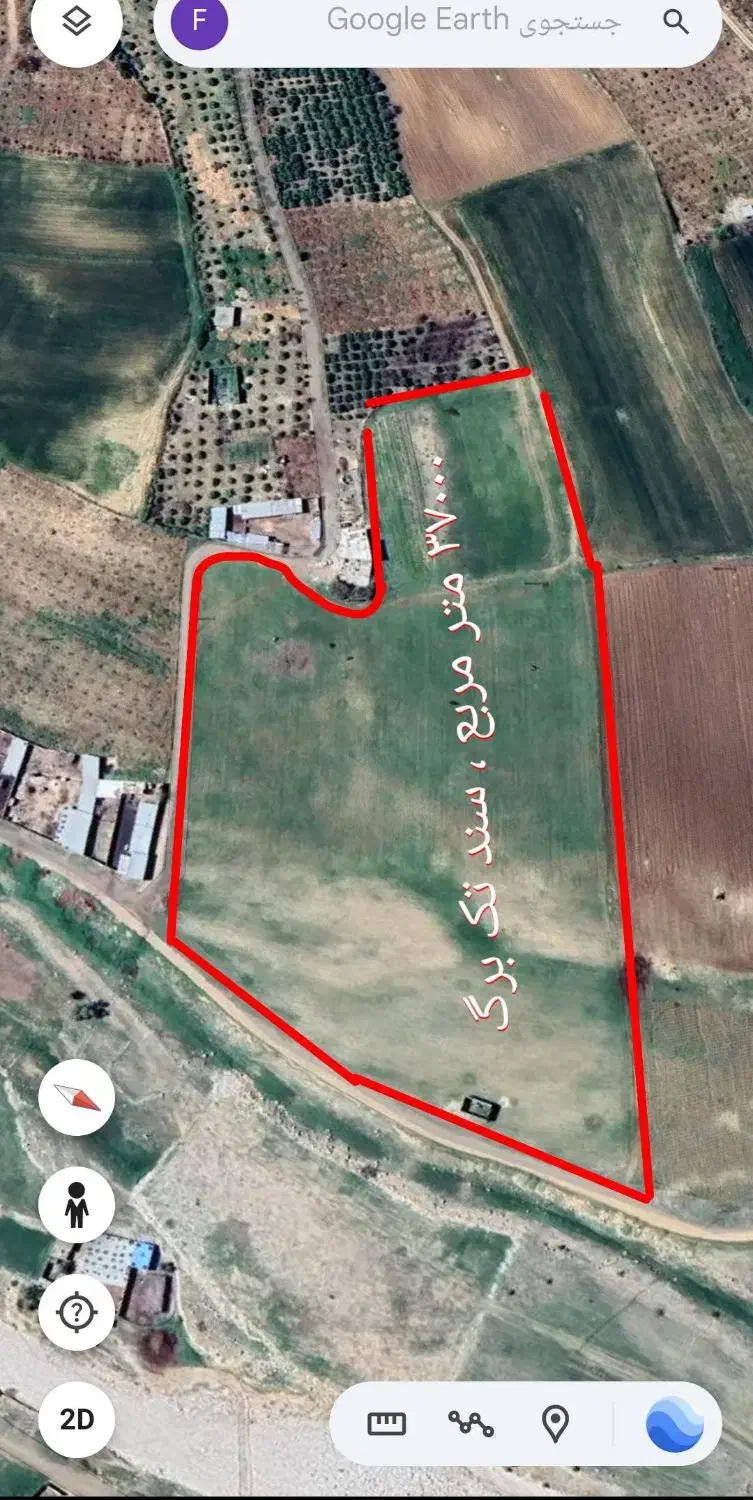Select the draw path tool
Image resolution: width=753 pixels, height=1500 pixels.
click(471, 1424)
